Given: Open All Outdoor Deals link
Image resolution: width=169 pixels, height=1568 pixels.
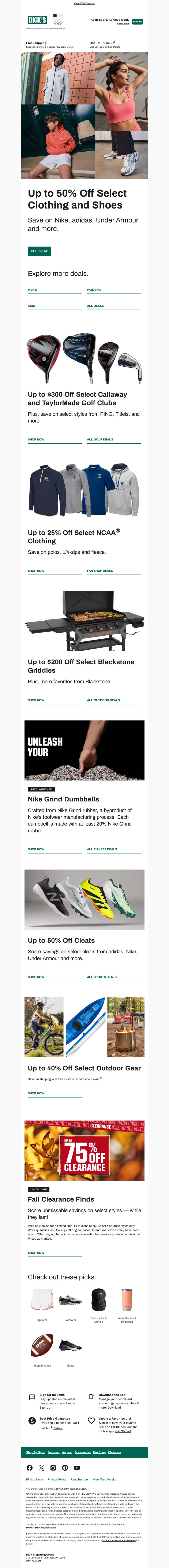Looking at the screenshot, I should pyautogui.click(x=103, y=700).
